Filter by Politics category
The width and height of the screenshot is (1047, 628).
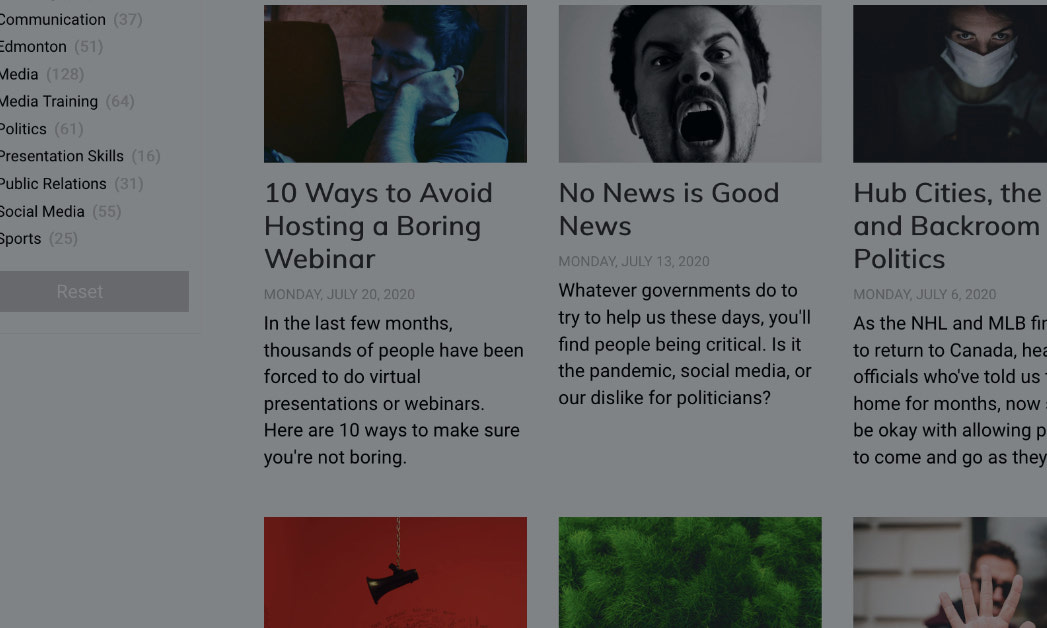click(24, 129)
